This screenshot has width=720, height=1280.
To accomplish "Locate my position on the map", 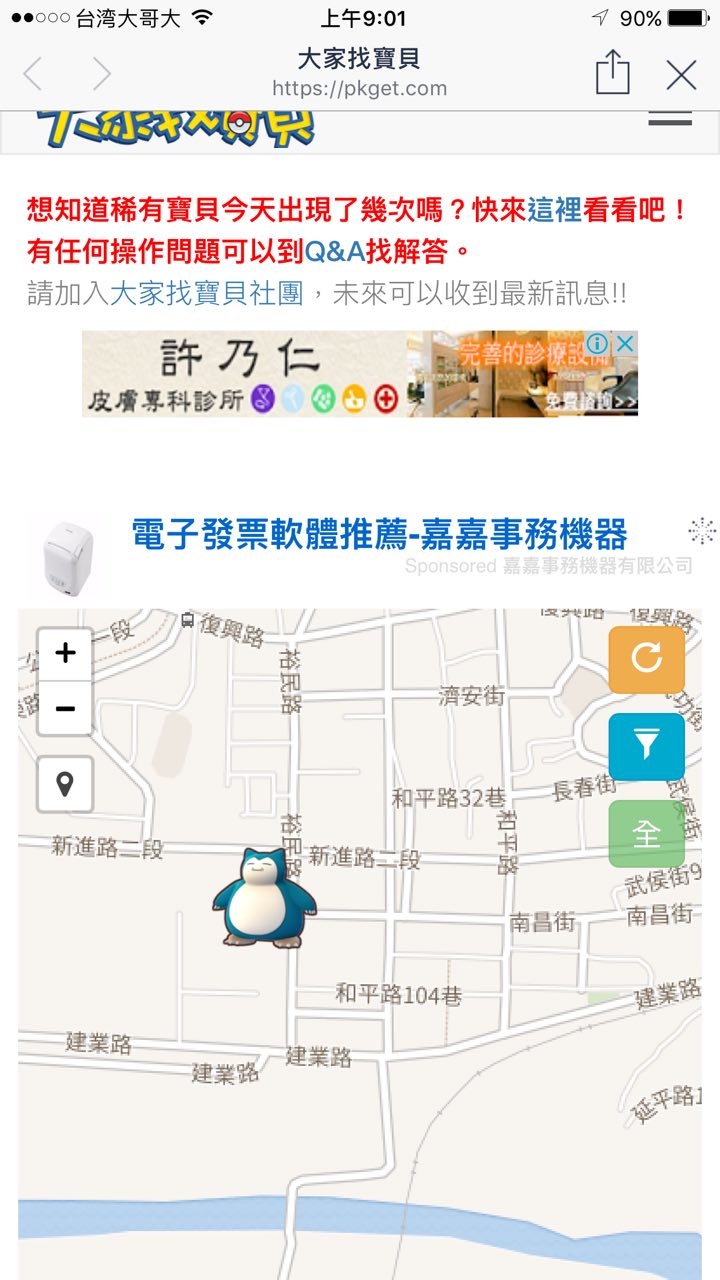I will 65,784.
